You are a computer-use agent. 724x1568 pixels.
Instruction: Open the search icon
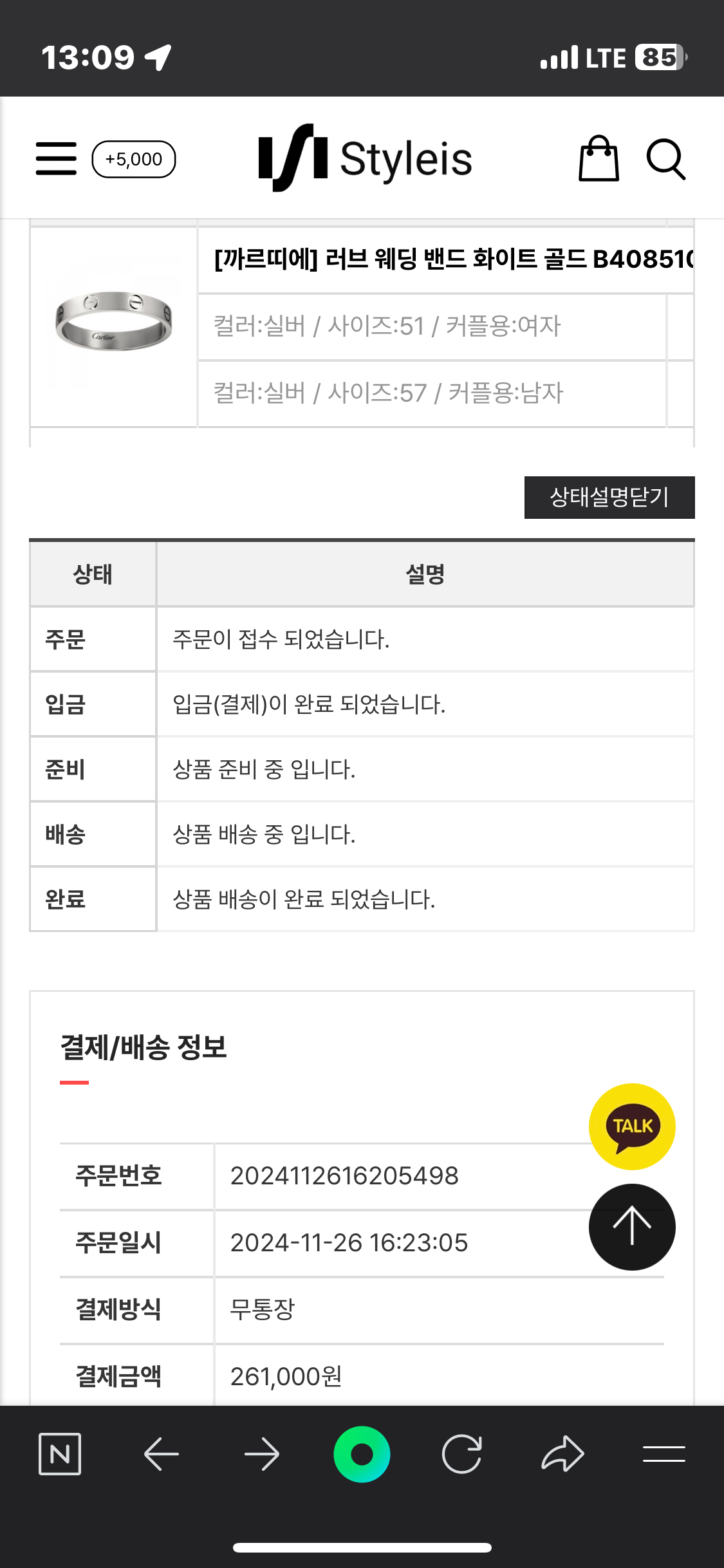pos(665,159)
